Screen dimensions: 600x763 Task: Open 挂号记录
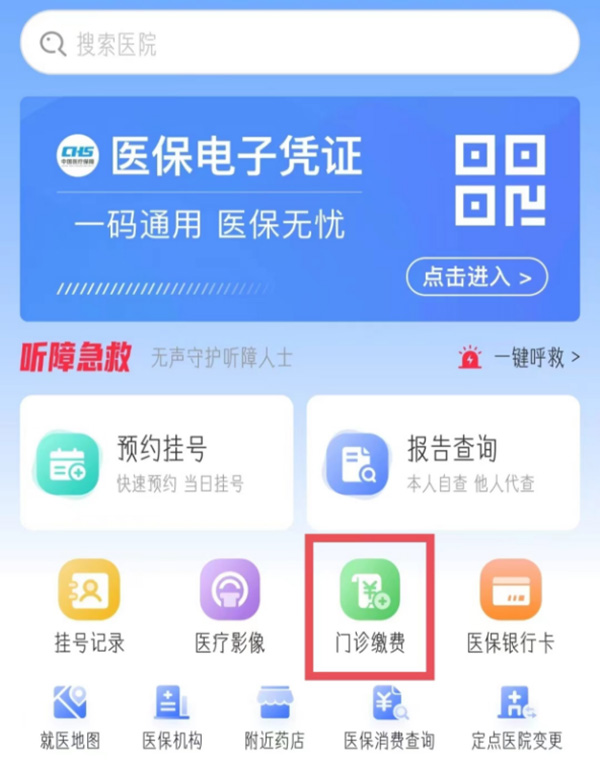click(89, 605)
